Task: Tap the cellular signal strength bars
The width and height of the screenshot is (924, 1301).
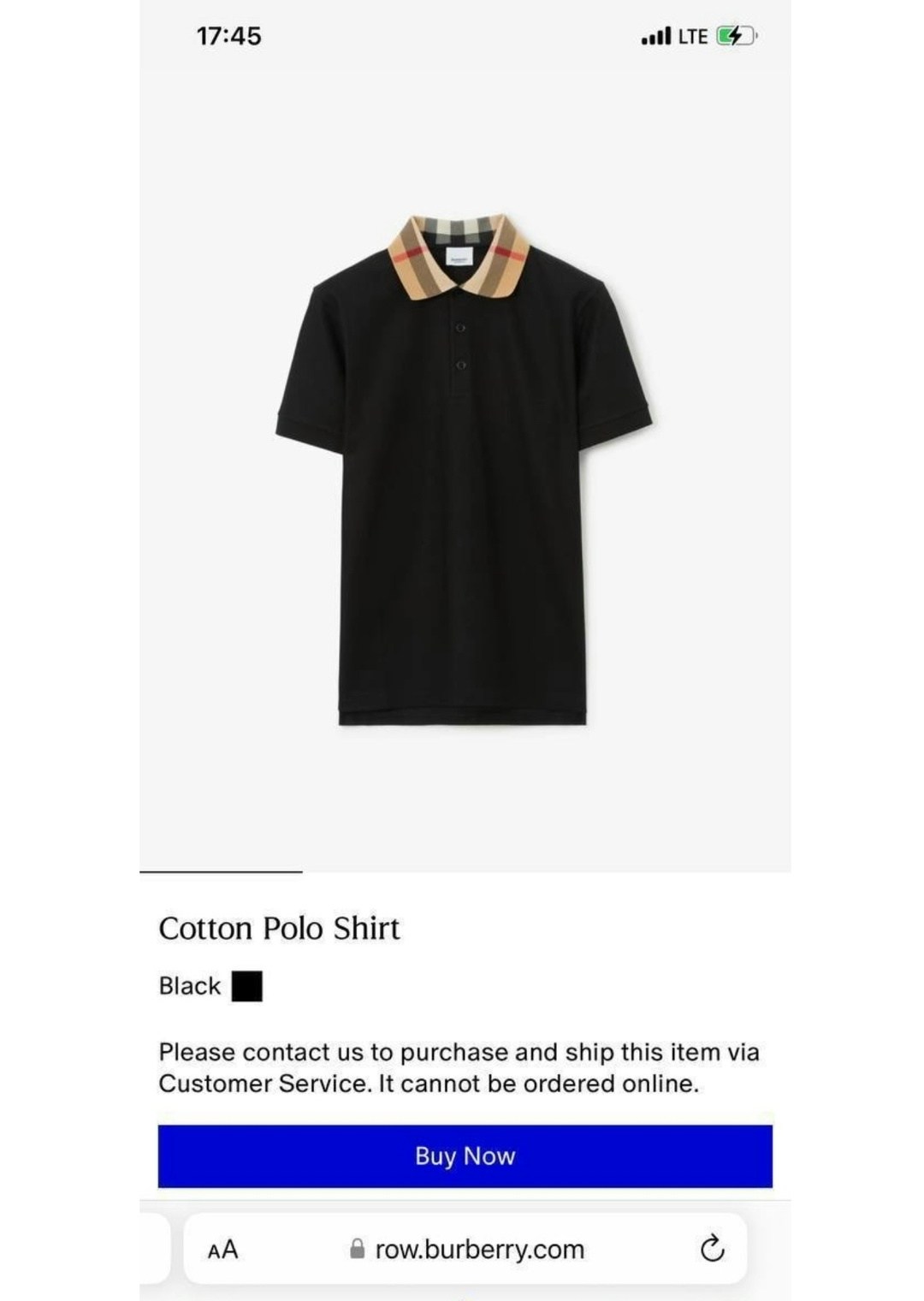Action: [x=654, y=36]
